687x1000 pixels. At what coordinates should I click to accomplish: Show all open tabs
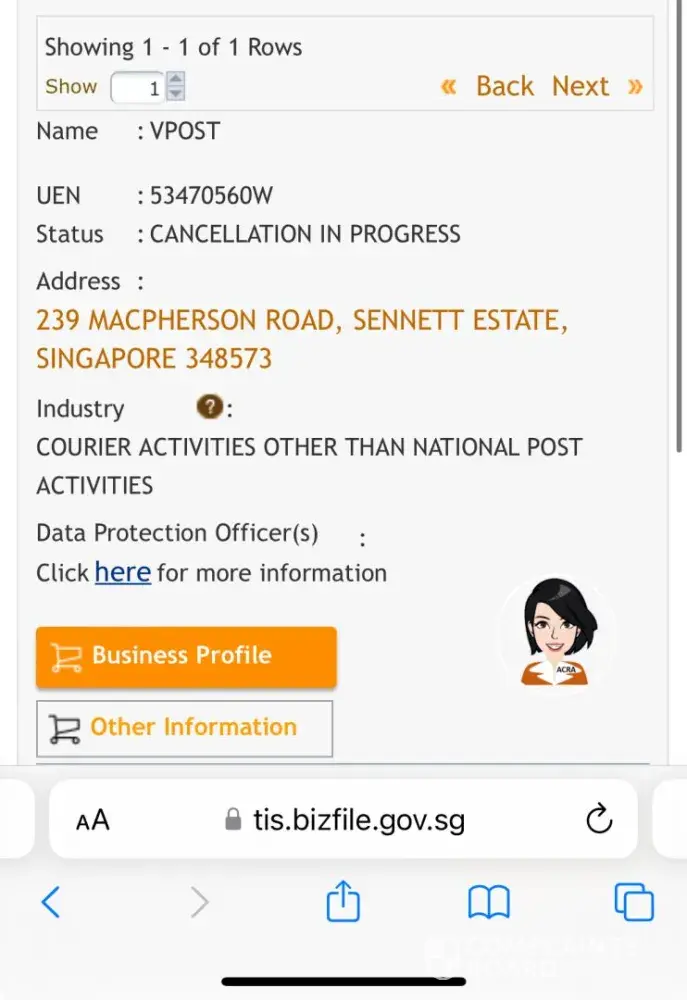pos(633,902)
